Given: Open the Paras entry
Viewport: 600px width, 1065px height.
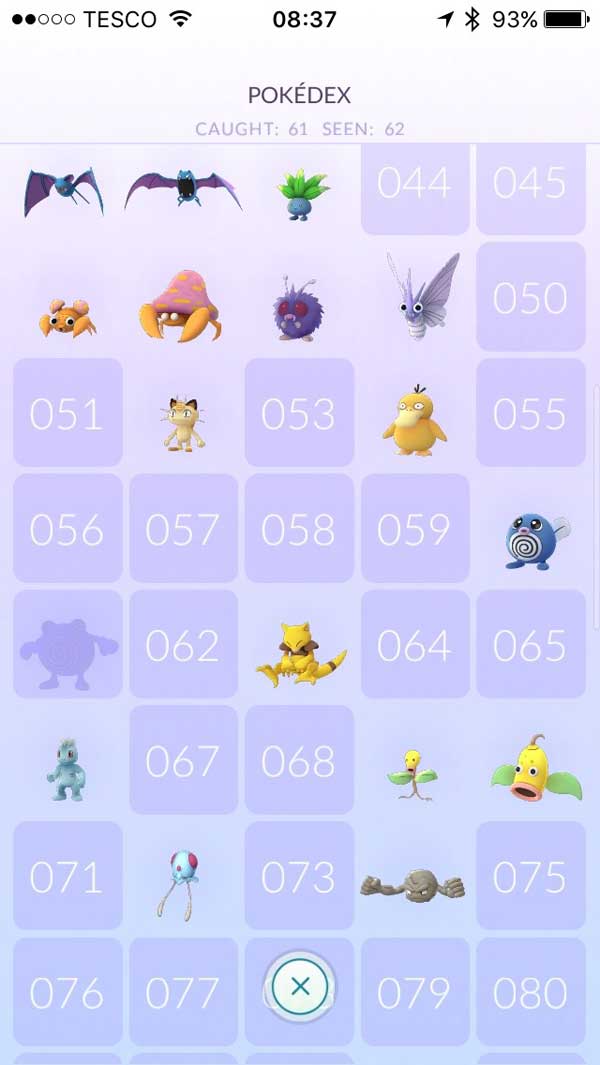Looking at the screenshot, I should click(67, 318).
